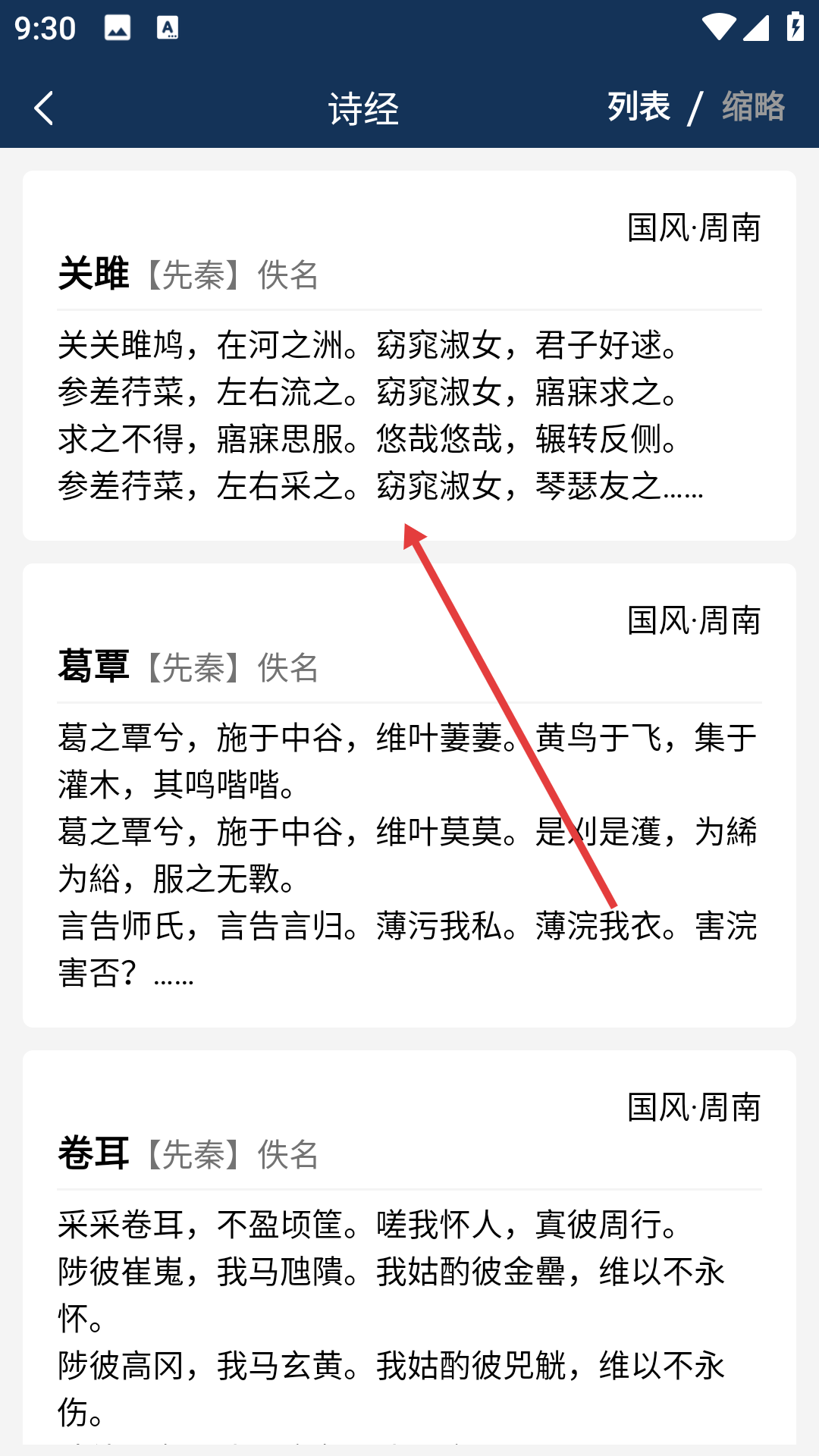The width and height of the screenshot is (819, 1456).
Task: Open the poem 卷耳
Action: 94,1153
